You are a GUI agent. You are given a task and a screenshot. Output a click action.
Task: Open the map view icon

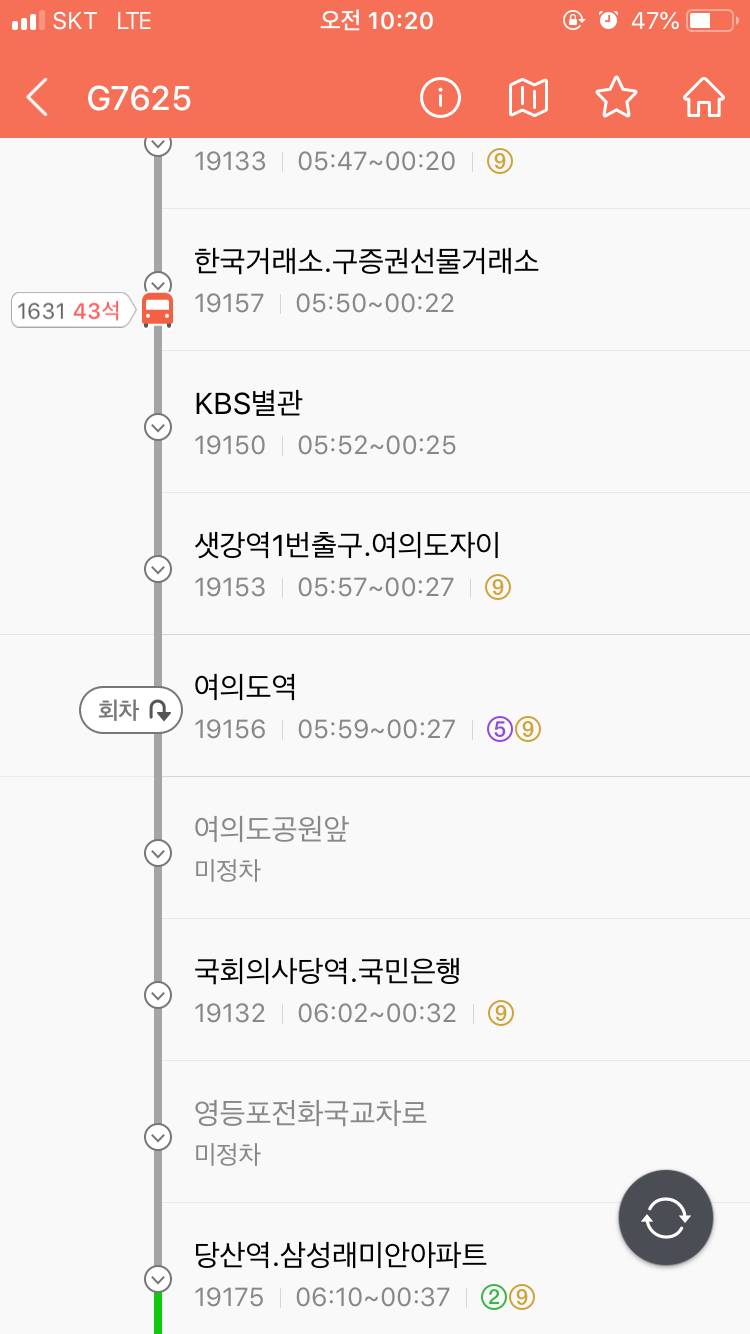[x=528, y=98]
